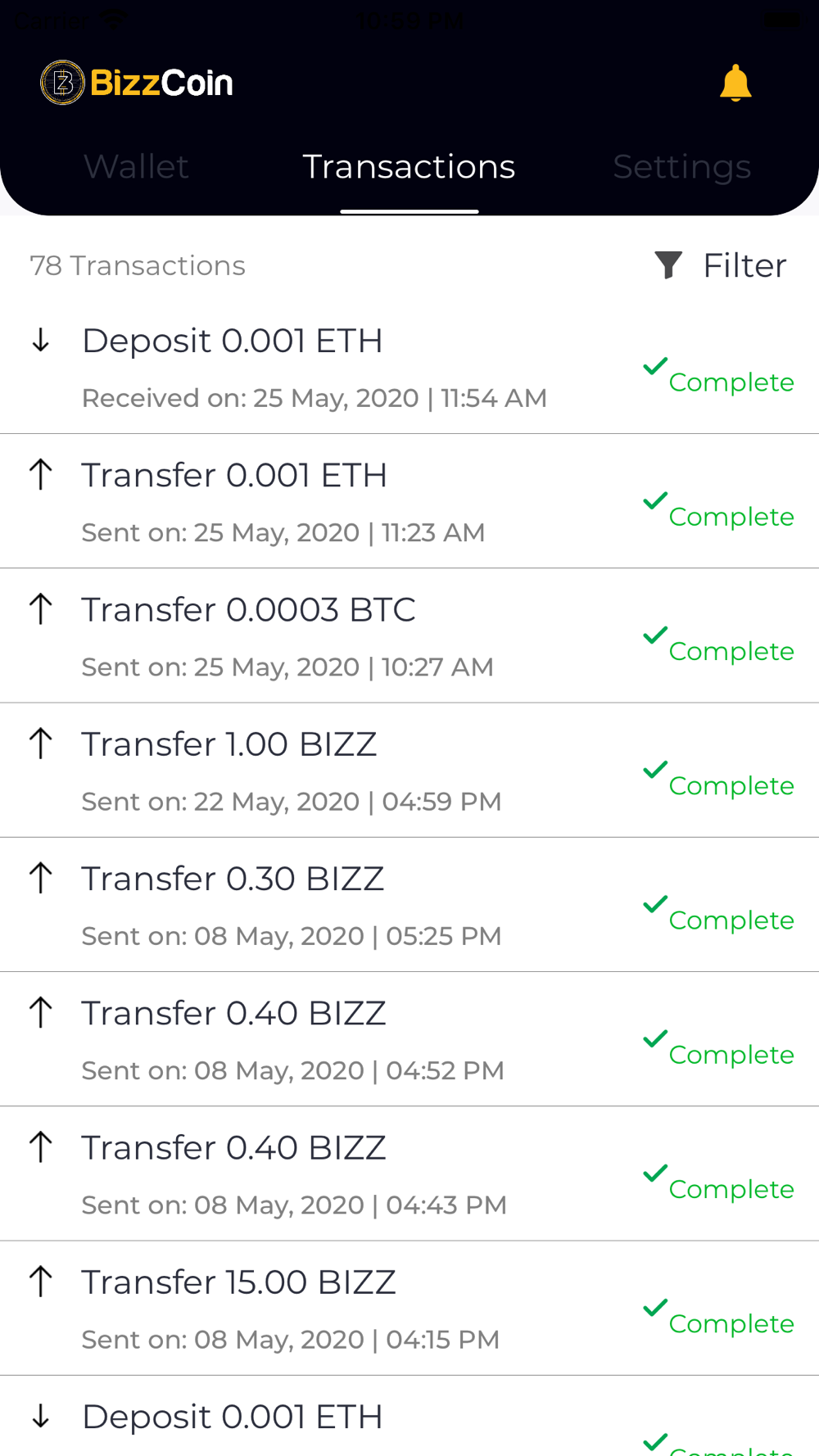Go to the Settings tab

point(681,167)
